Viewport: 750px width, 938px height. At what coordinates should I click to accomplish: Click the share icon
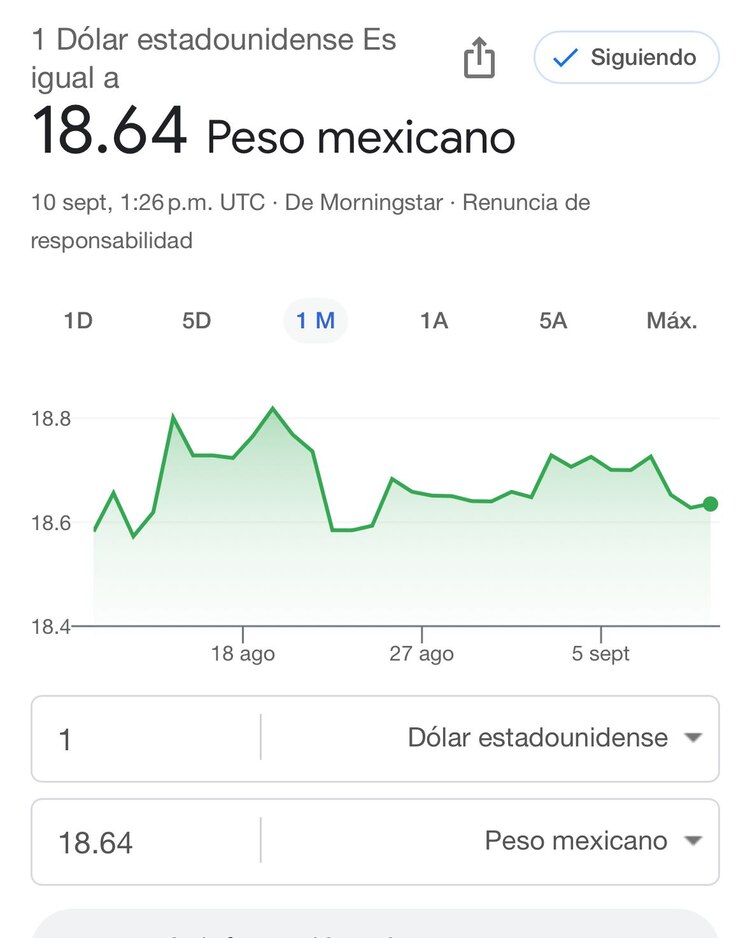(x=480, y=58)
